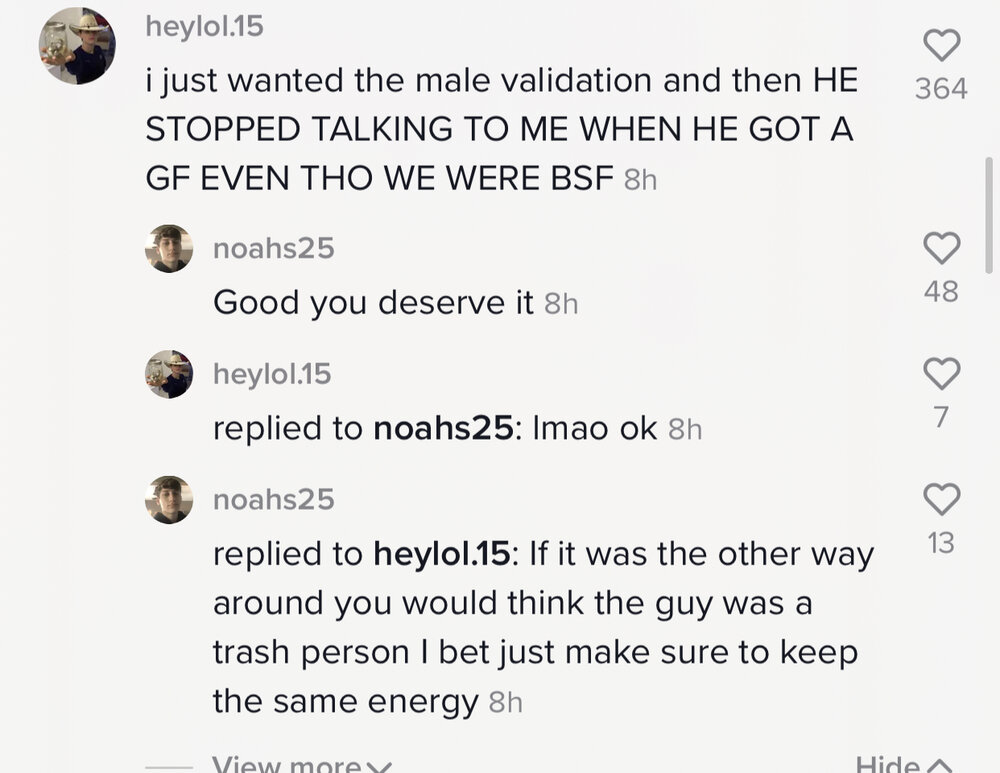Open heylol.15 username on top comment

[204, 27]
